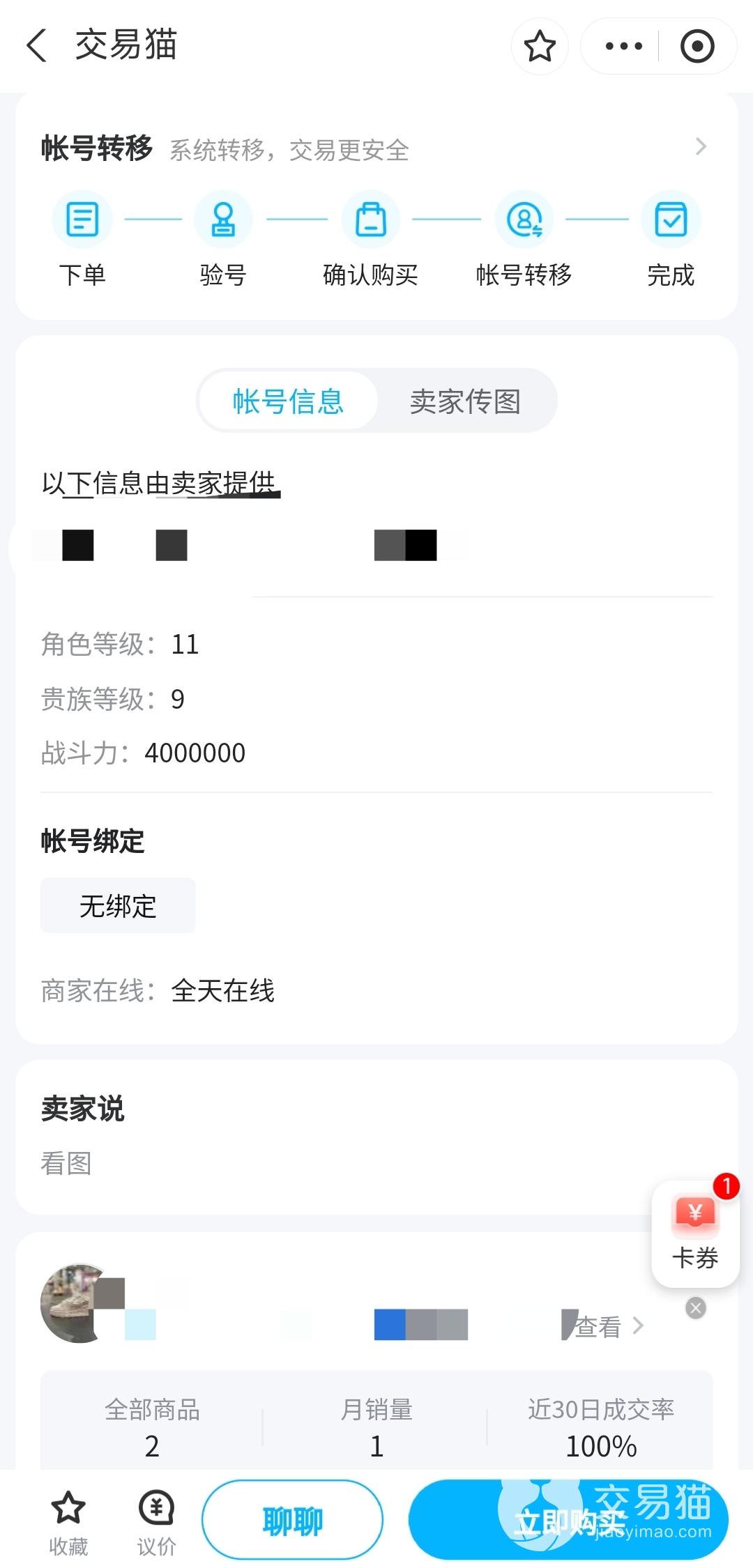Viewport: 753px width, 1568px height.
Task: Dismiss the floating 卡券 widget
Action: (695, 1308)
